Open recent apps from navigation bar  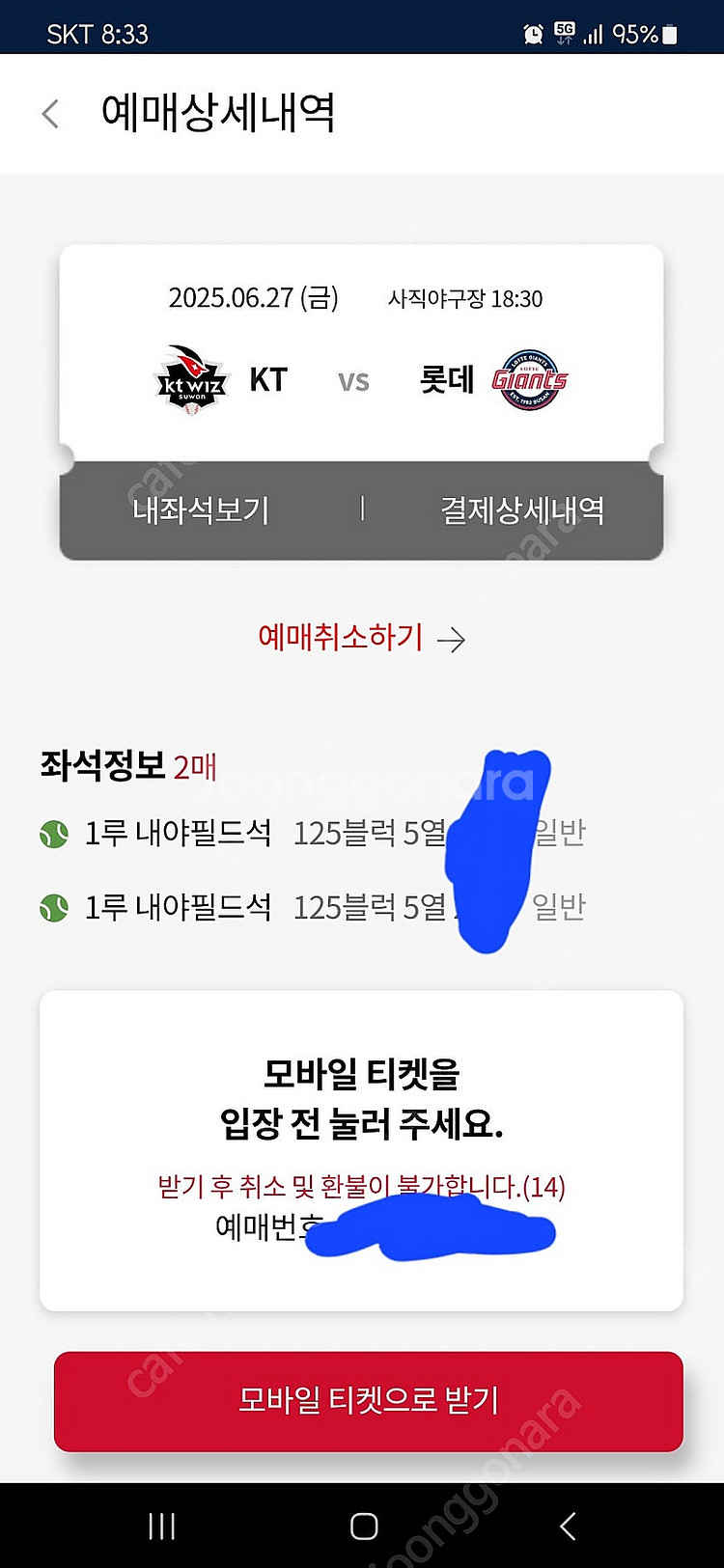pos(161,1526)
